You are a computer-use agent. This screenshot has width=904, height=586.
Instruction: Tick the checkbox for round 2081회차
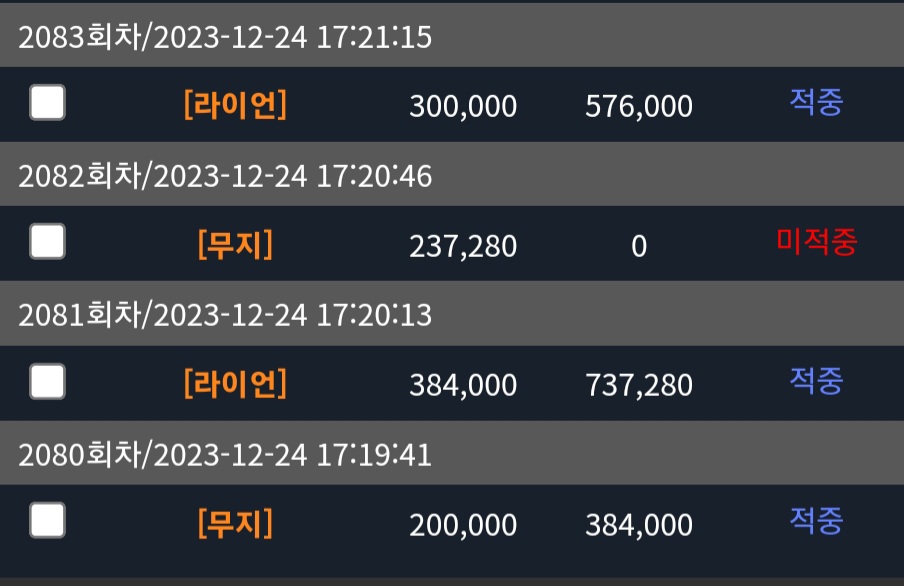pos(47,381)
